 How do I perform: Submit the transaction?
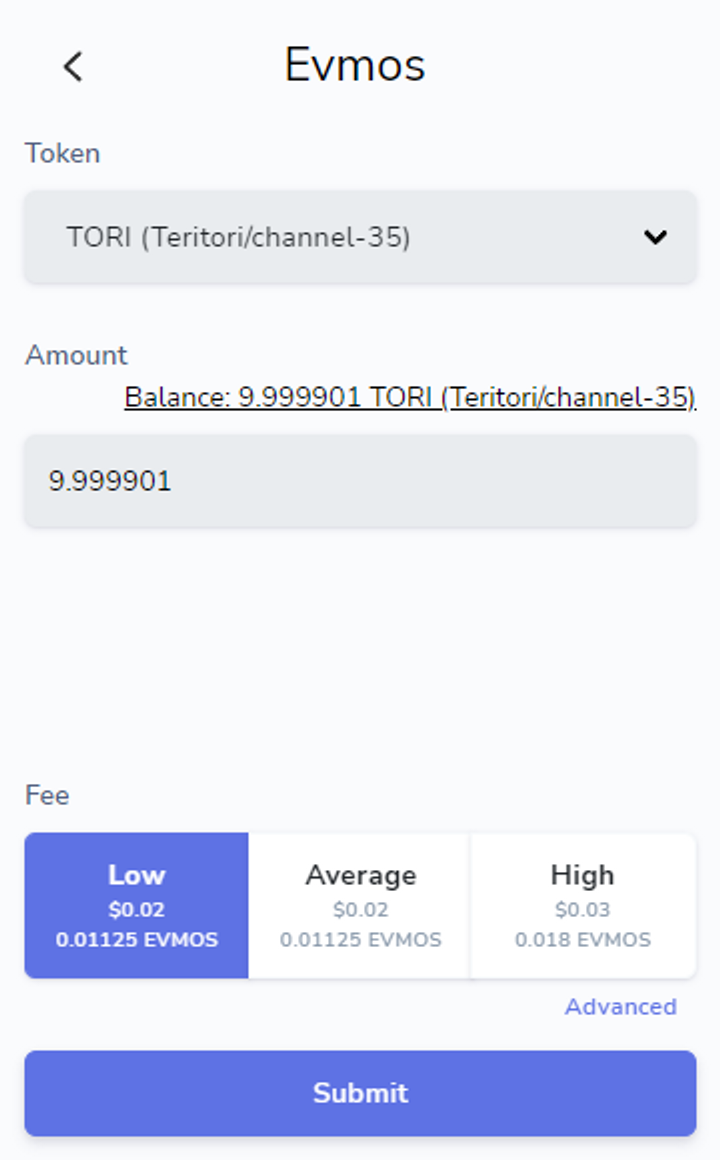point(360,1093)
